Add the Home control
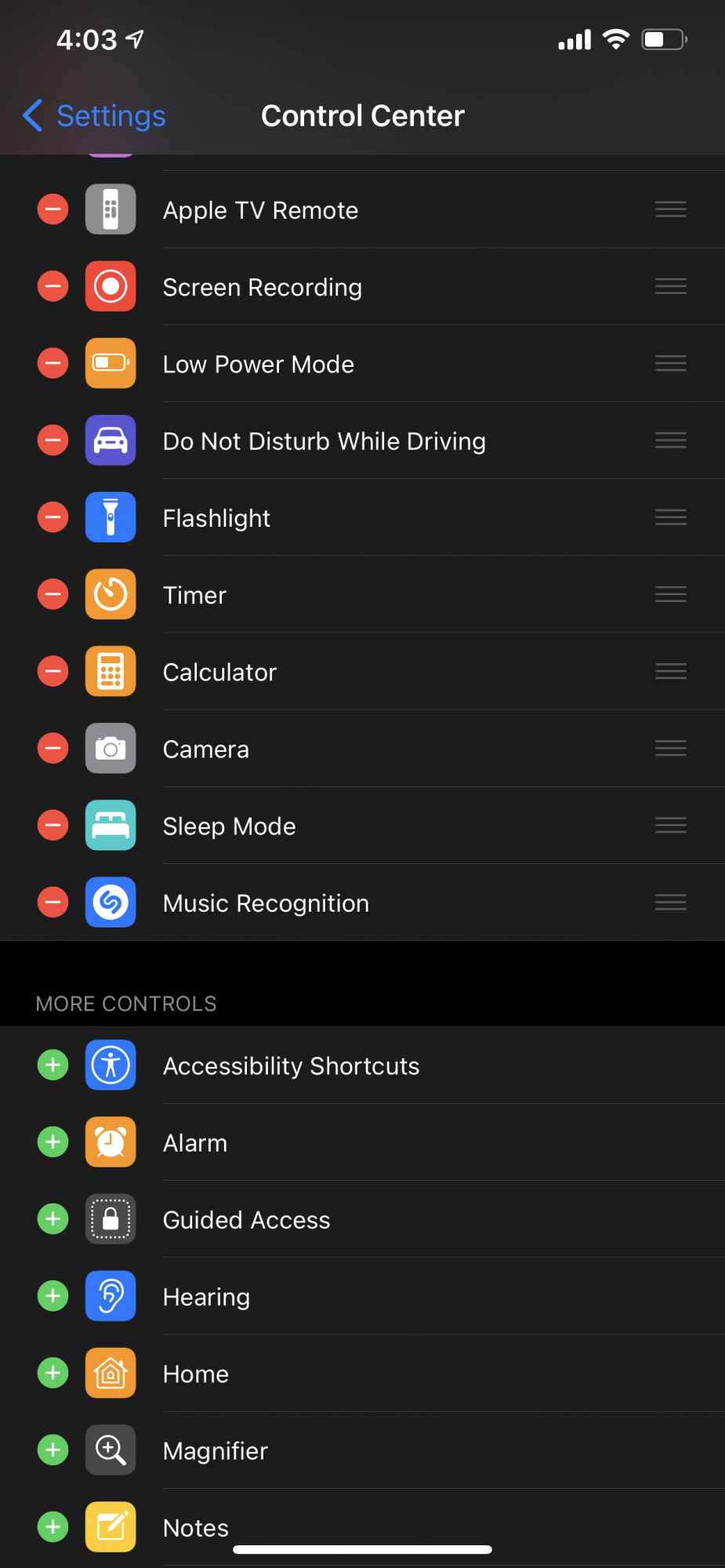Viewport: 725px width, 1568px height. click(x=53, y=1373)
